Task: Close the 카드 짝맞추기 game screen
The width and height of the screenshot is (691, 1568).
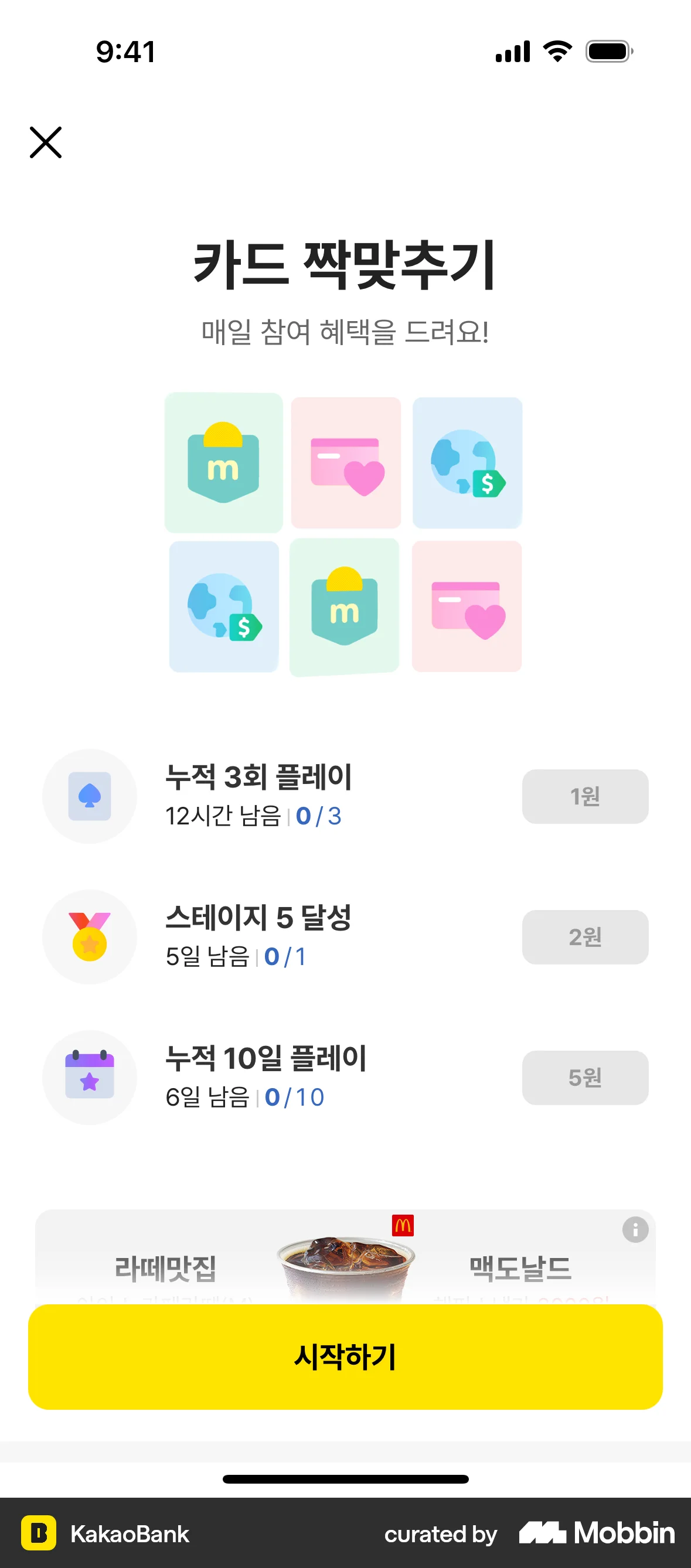Action: 46,143
